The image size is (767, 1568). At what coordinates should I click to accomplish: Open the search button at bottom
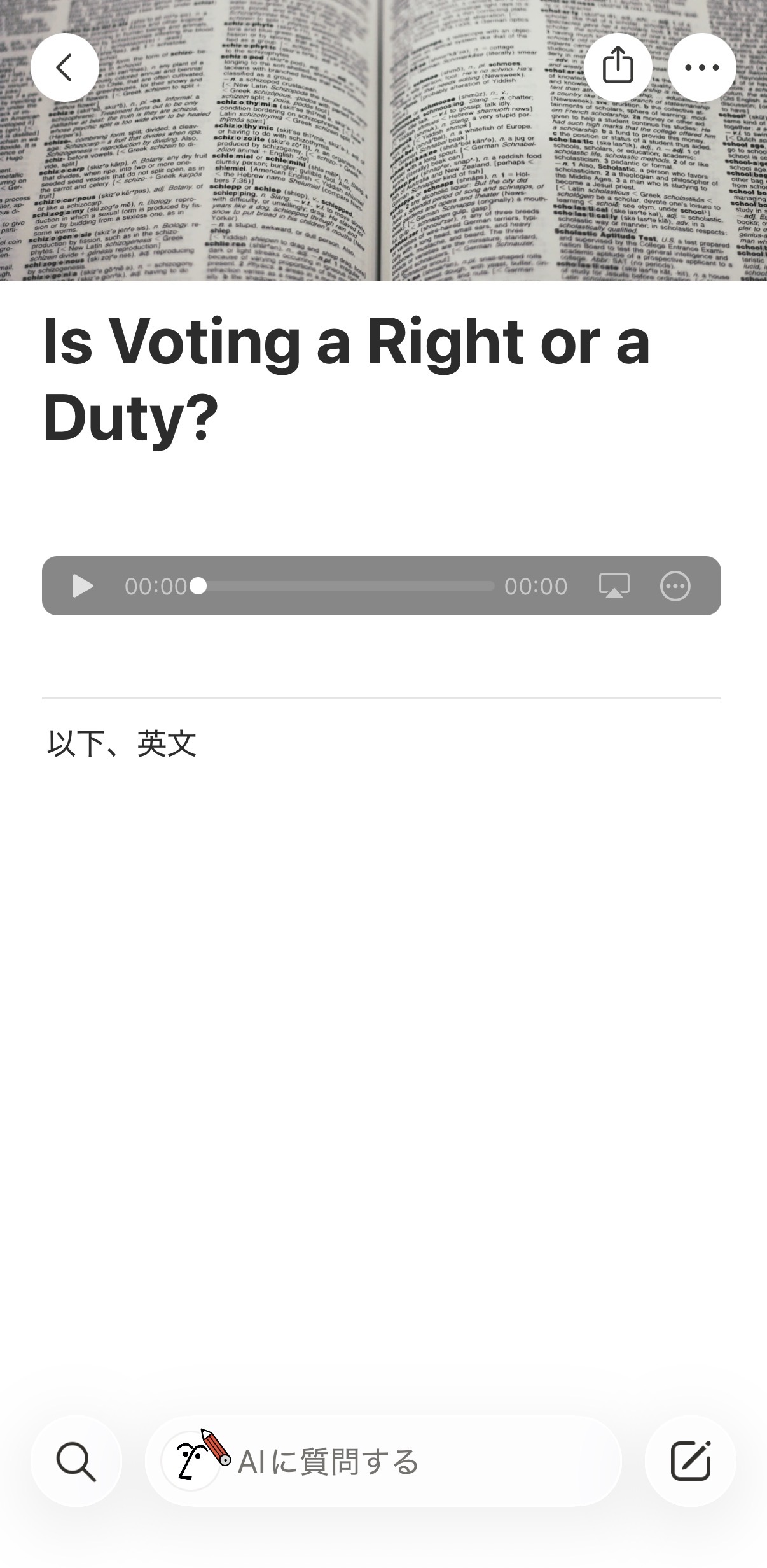tap(76, 1462)
